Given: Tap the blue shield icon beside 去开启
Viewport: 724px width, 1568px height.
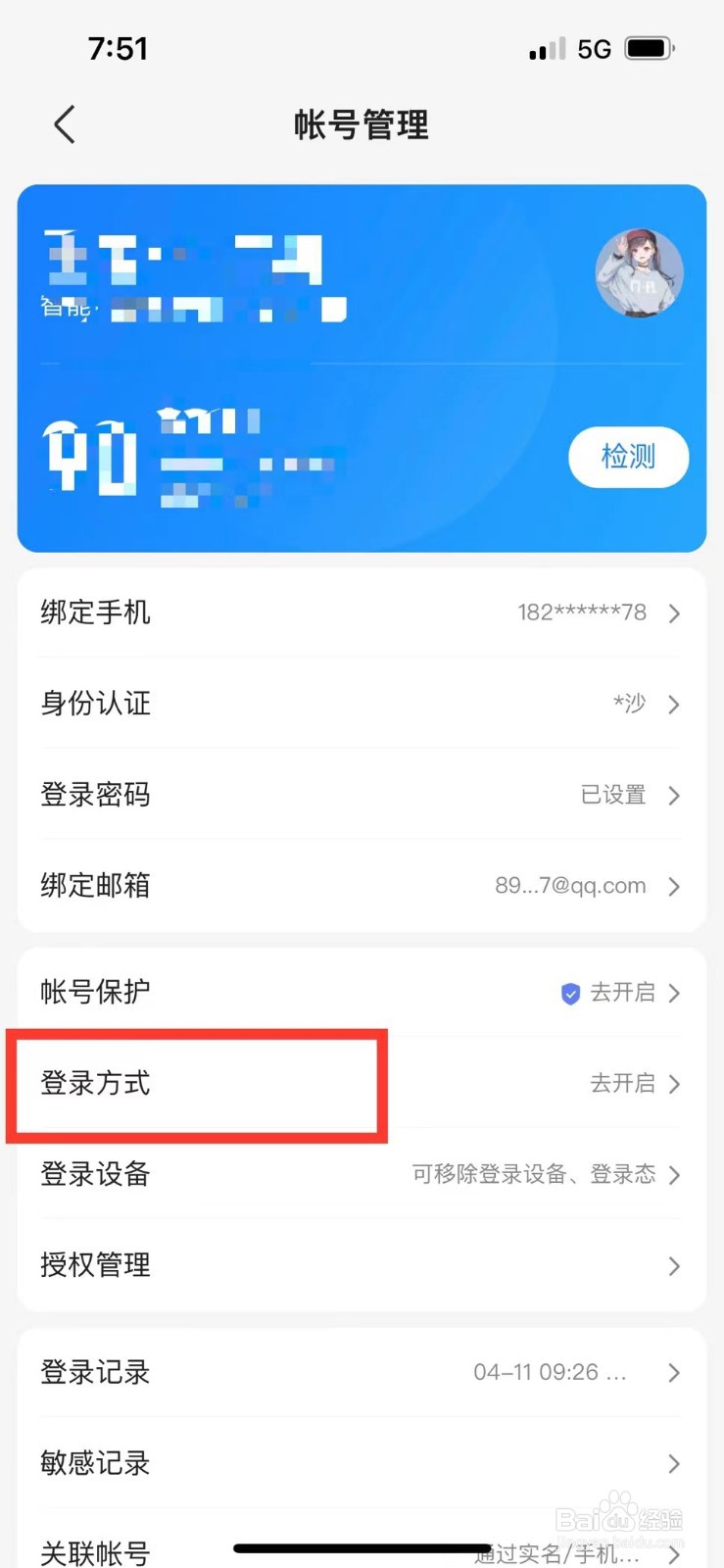Looking at the screenshot, I should (x=569, y=994).
